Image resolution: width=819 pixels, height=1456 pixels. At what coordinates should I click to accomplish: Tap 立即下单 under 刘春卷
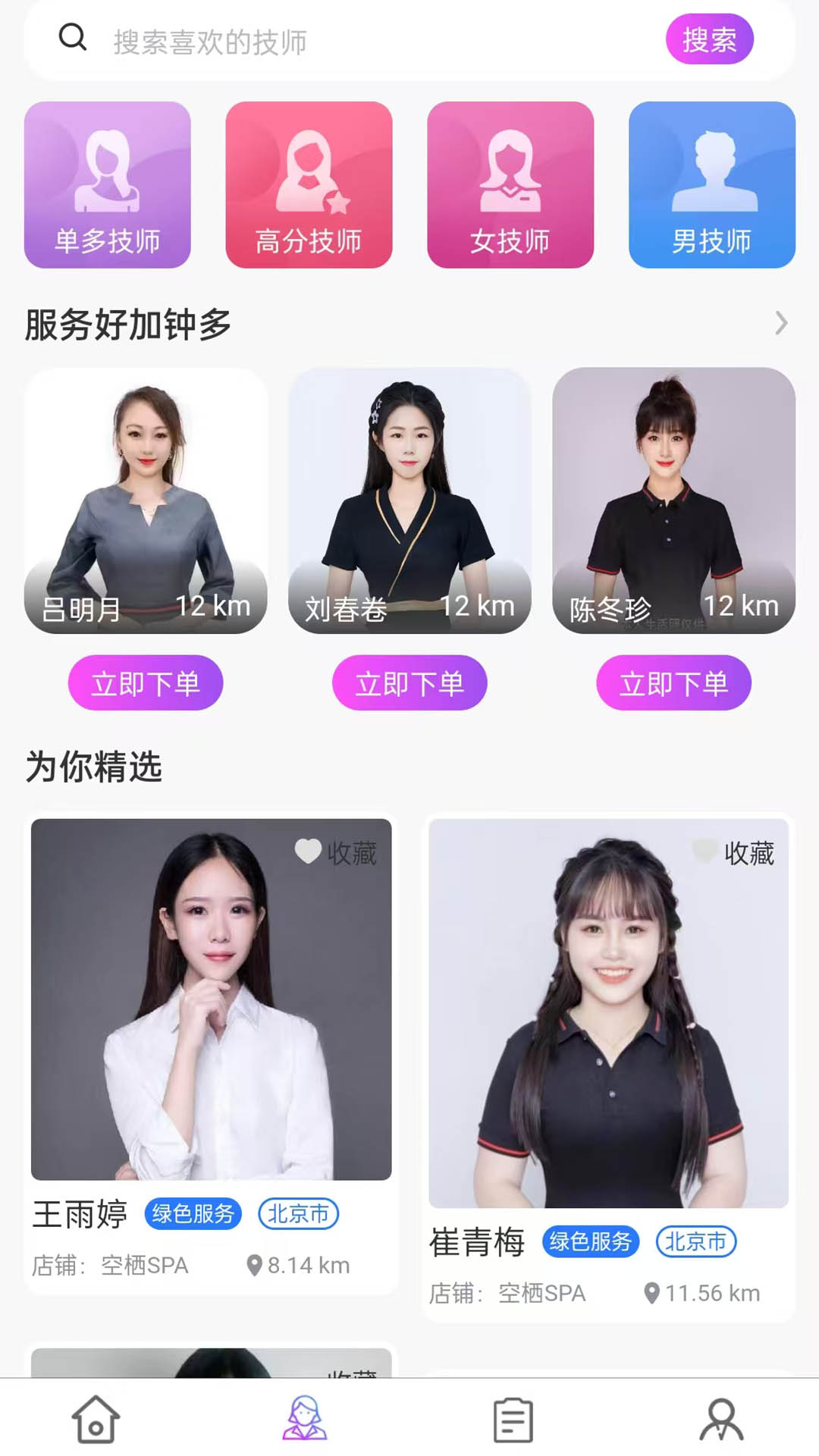coord(409,682)
